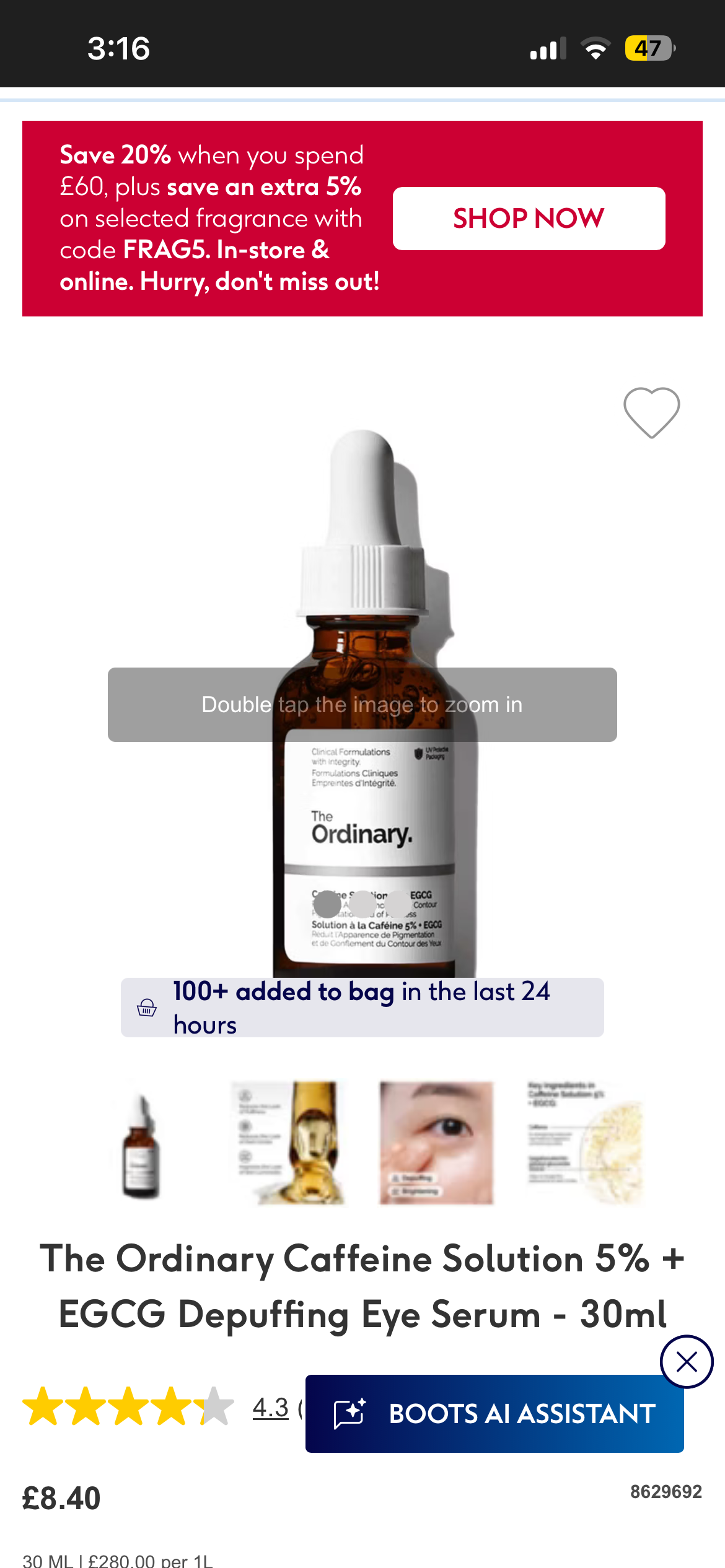This screenshot has width=725, height=1568.
Task: Open the eye close-up thumbnail
Action: click(x=436, y=1143)
